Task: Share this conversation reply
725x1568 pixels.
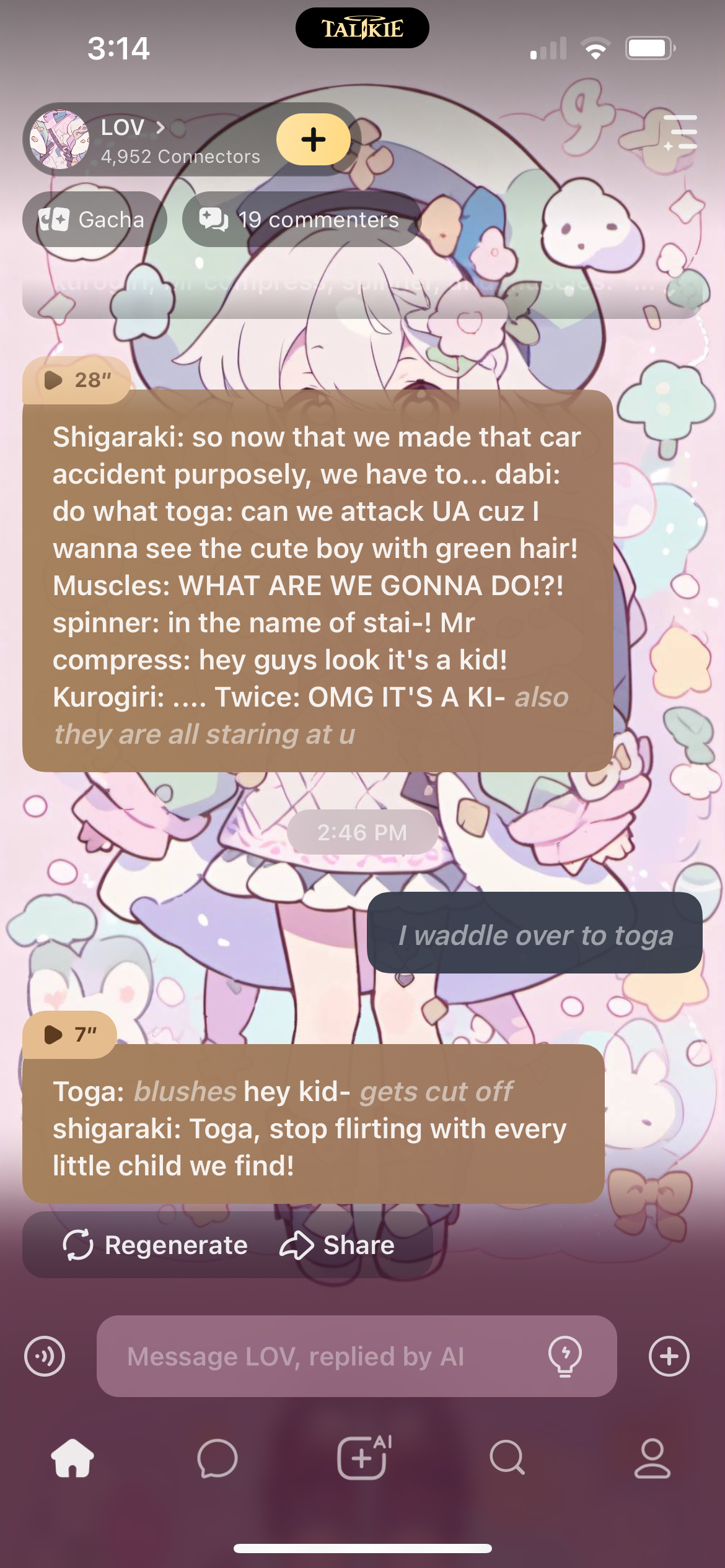Action: click(x=338, y=1245)
